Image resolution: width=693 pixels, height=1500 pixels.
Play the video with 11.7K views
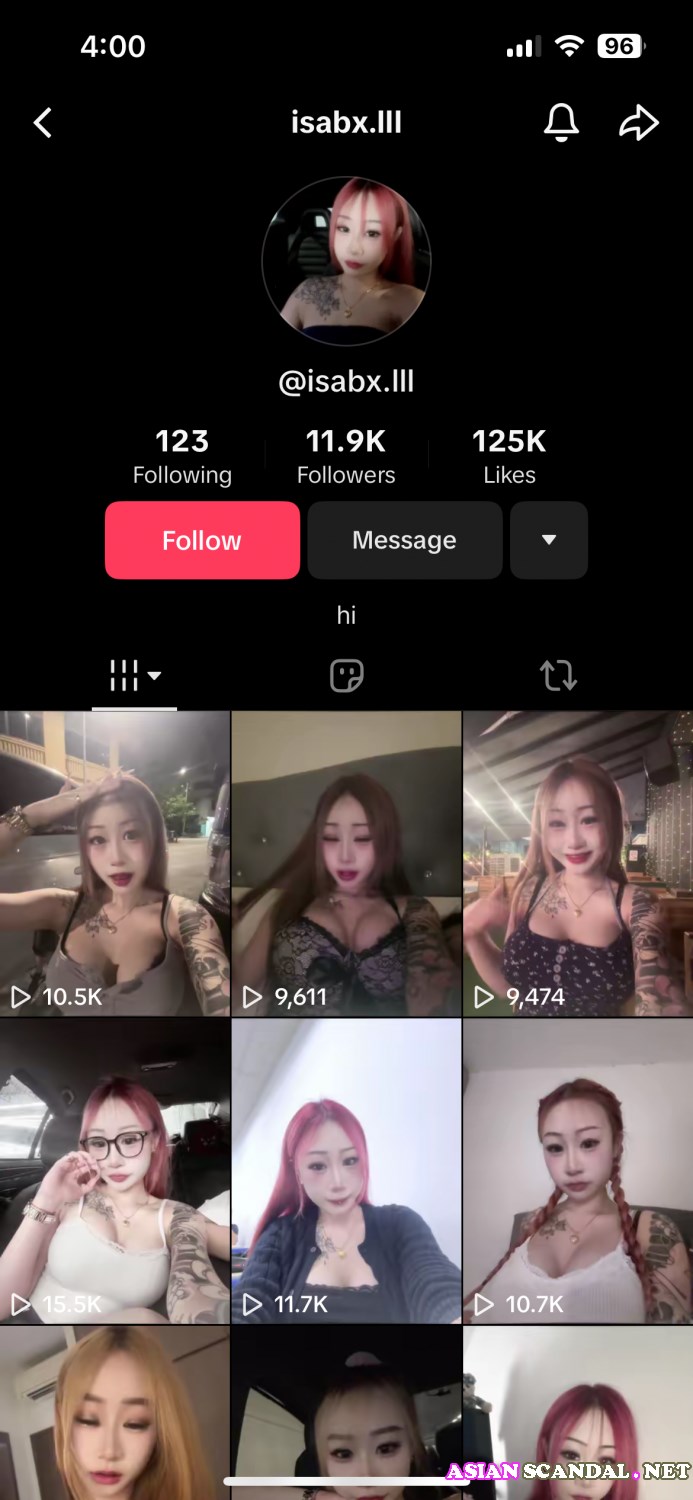point(346,1170)
